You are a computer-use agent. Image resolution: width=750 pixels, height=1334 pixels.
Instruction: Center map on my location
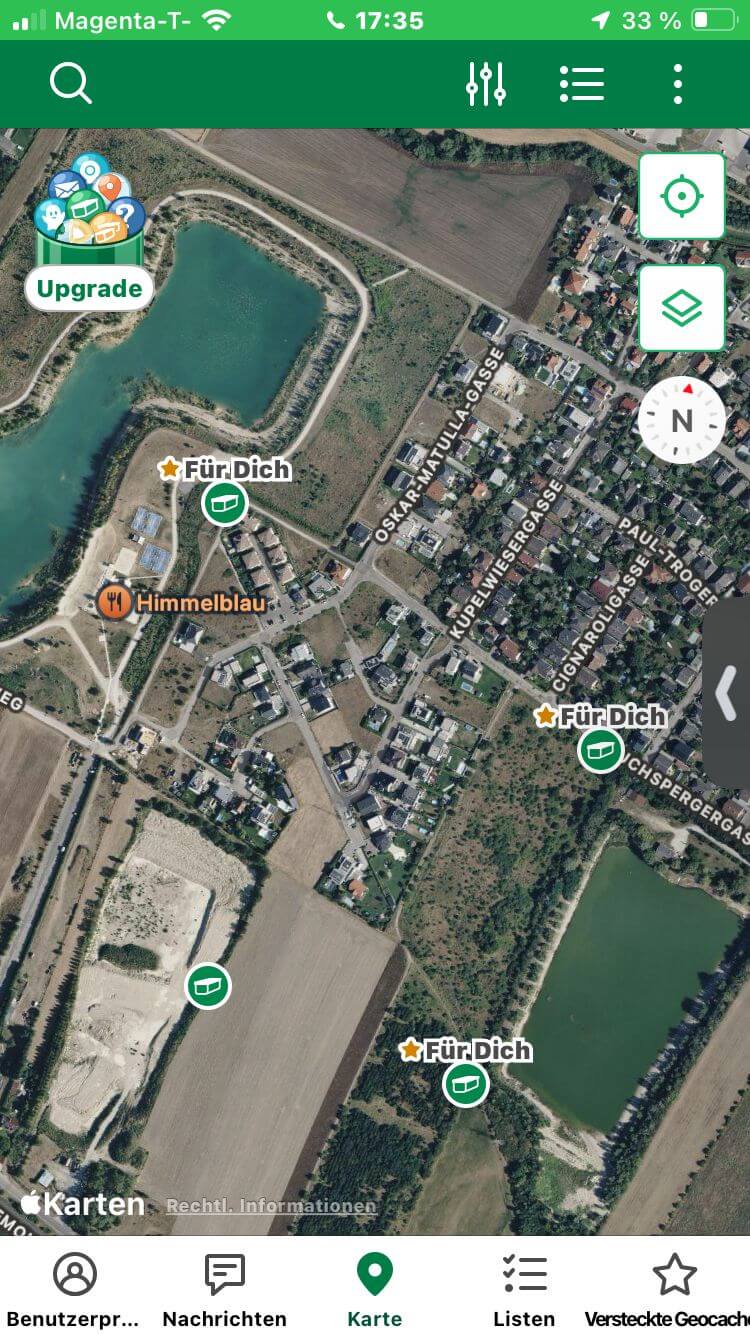[682, 196]
